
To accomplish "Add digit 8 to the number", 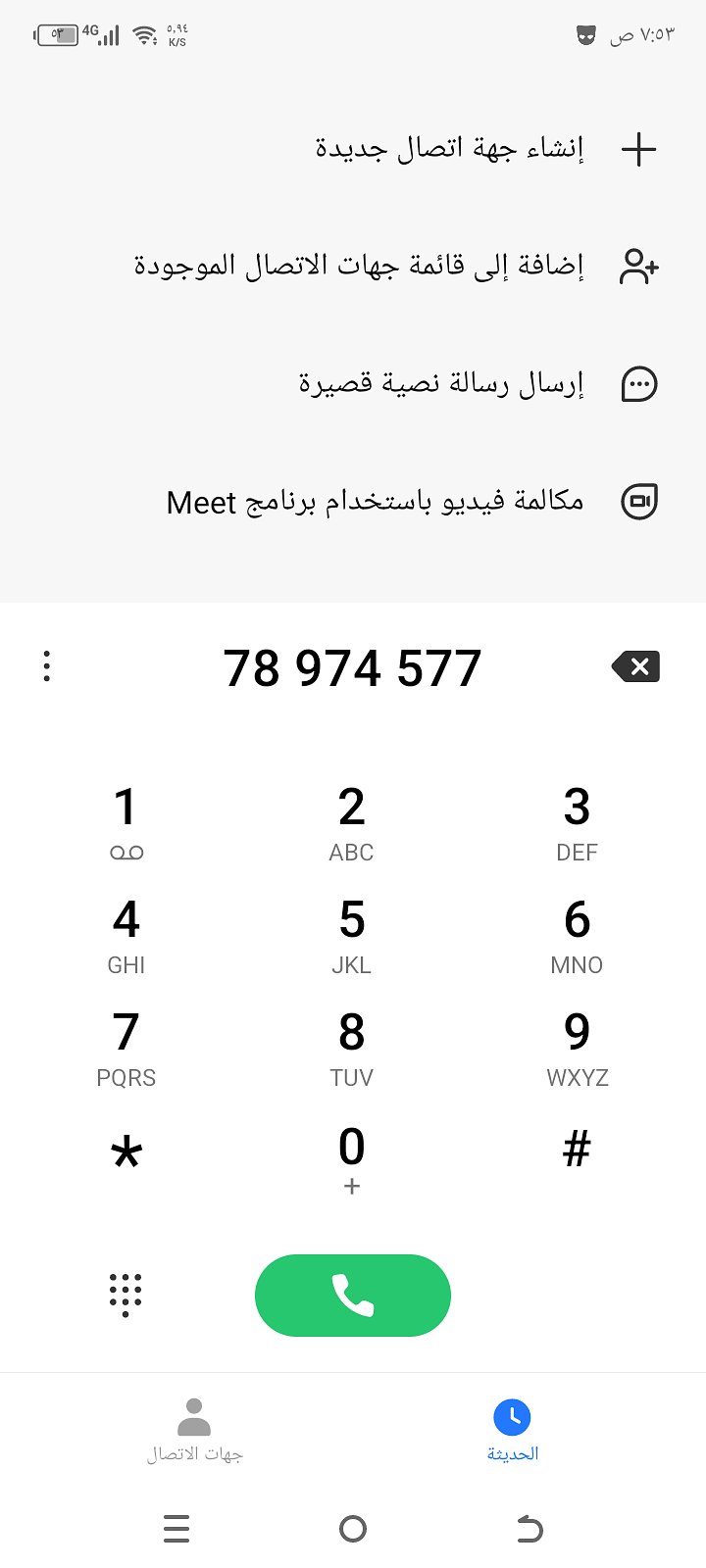I will coord(351,1049).
